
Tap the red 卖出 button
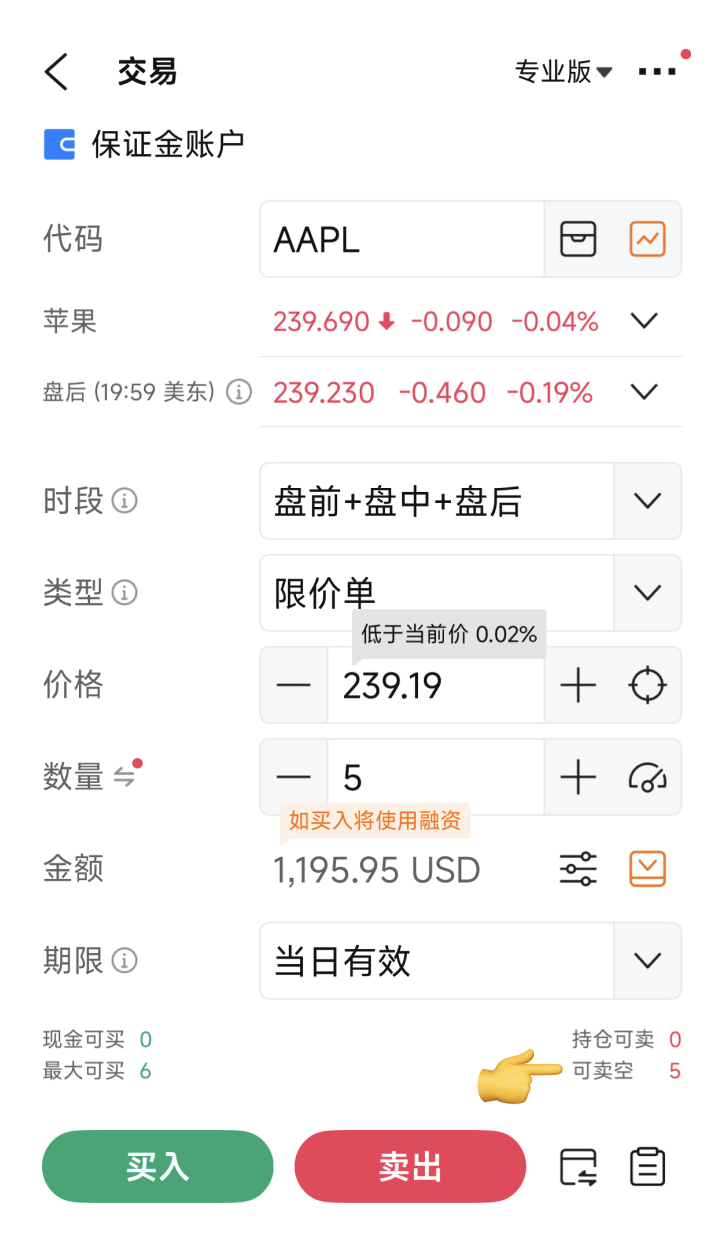point(410,1166)
